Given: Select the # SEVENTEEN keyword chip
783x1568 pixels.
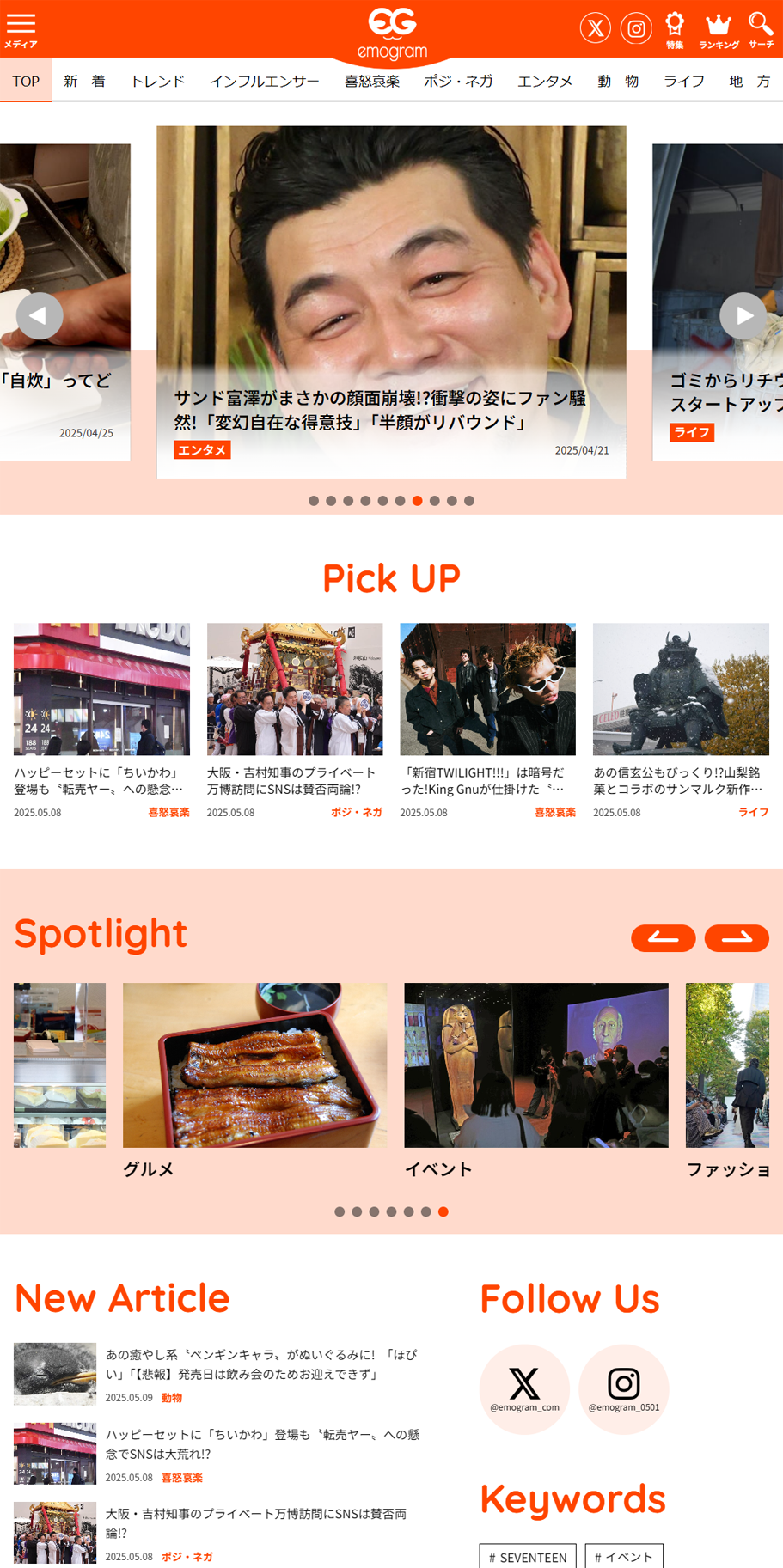Looking at the screenshot, I should pyautogui.click(x=528, y=1556).
